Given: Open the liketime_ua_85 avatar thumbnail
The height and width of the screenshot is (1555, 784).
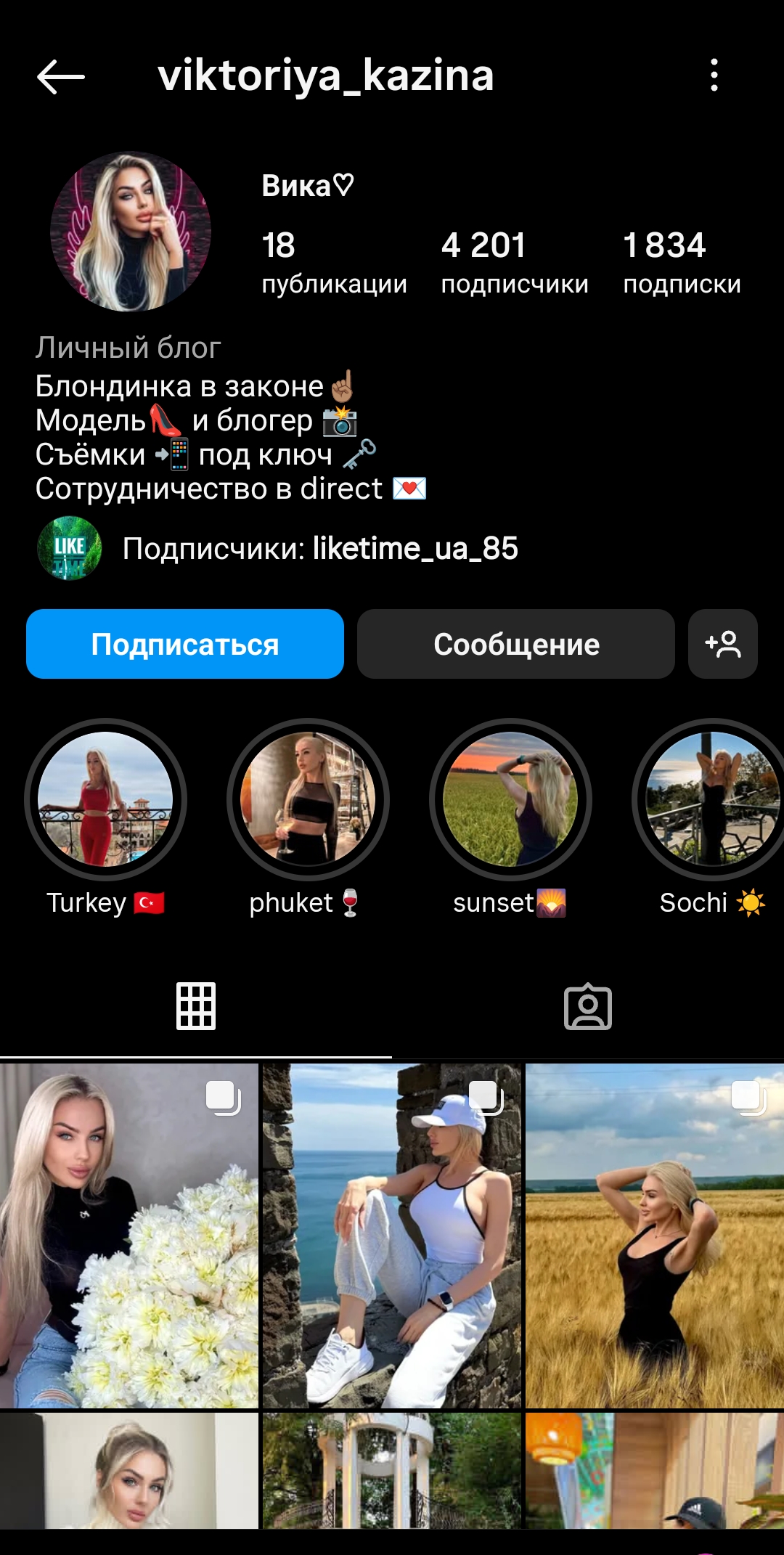Looking at the screenshot, I should [x=69, y=549].
